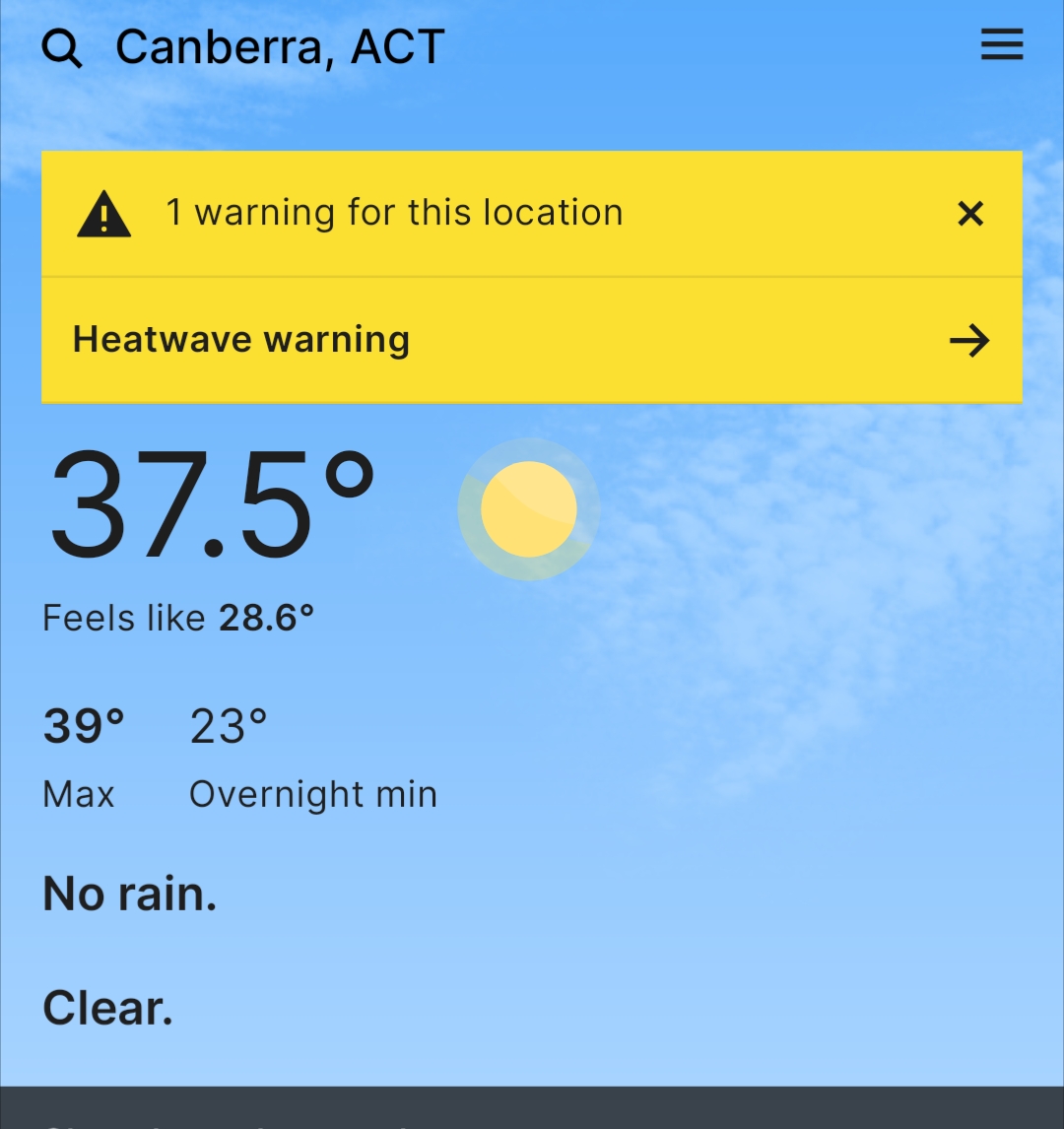This screenshot has width=1064, height=1129.
Task: Open the Heatwave warning details
Action: (x=531, y=341)
